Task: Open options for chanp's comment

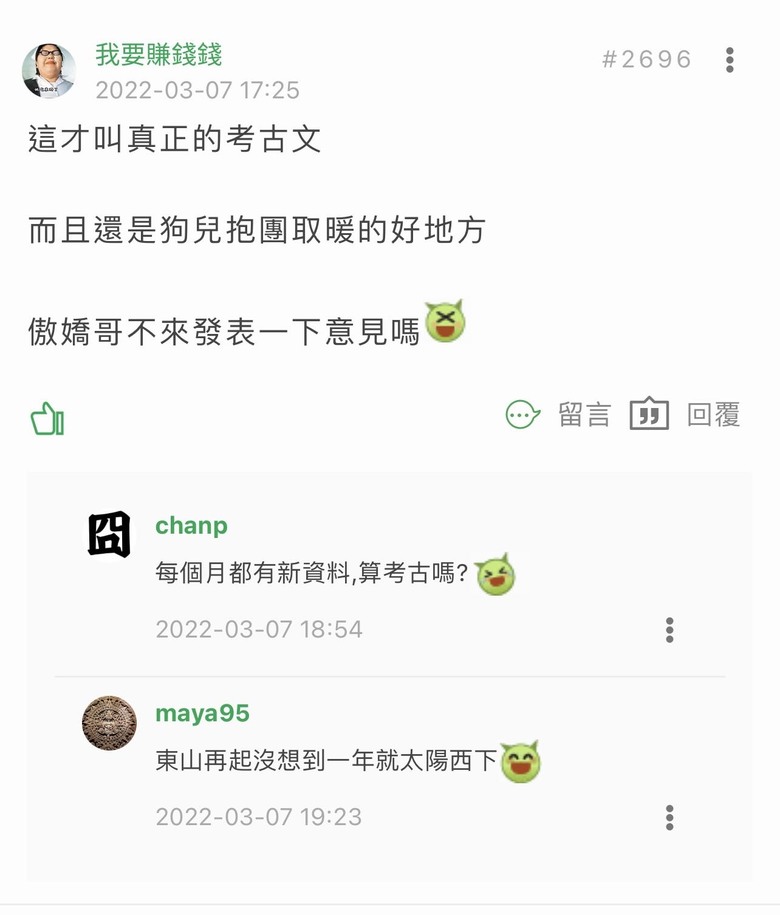Action: tap(669, 630)
